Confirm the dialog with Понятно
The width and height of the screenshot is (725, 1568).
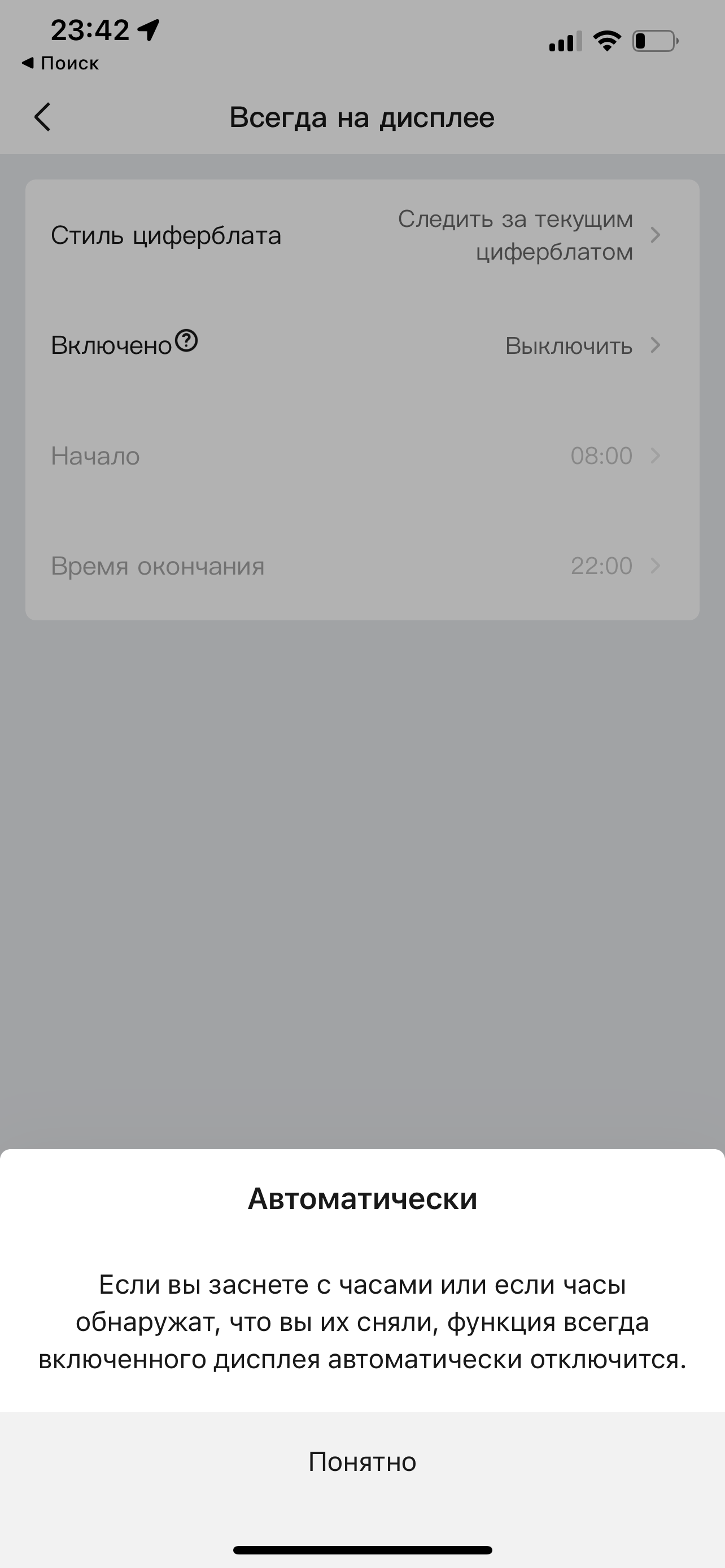pos(362,1461)
